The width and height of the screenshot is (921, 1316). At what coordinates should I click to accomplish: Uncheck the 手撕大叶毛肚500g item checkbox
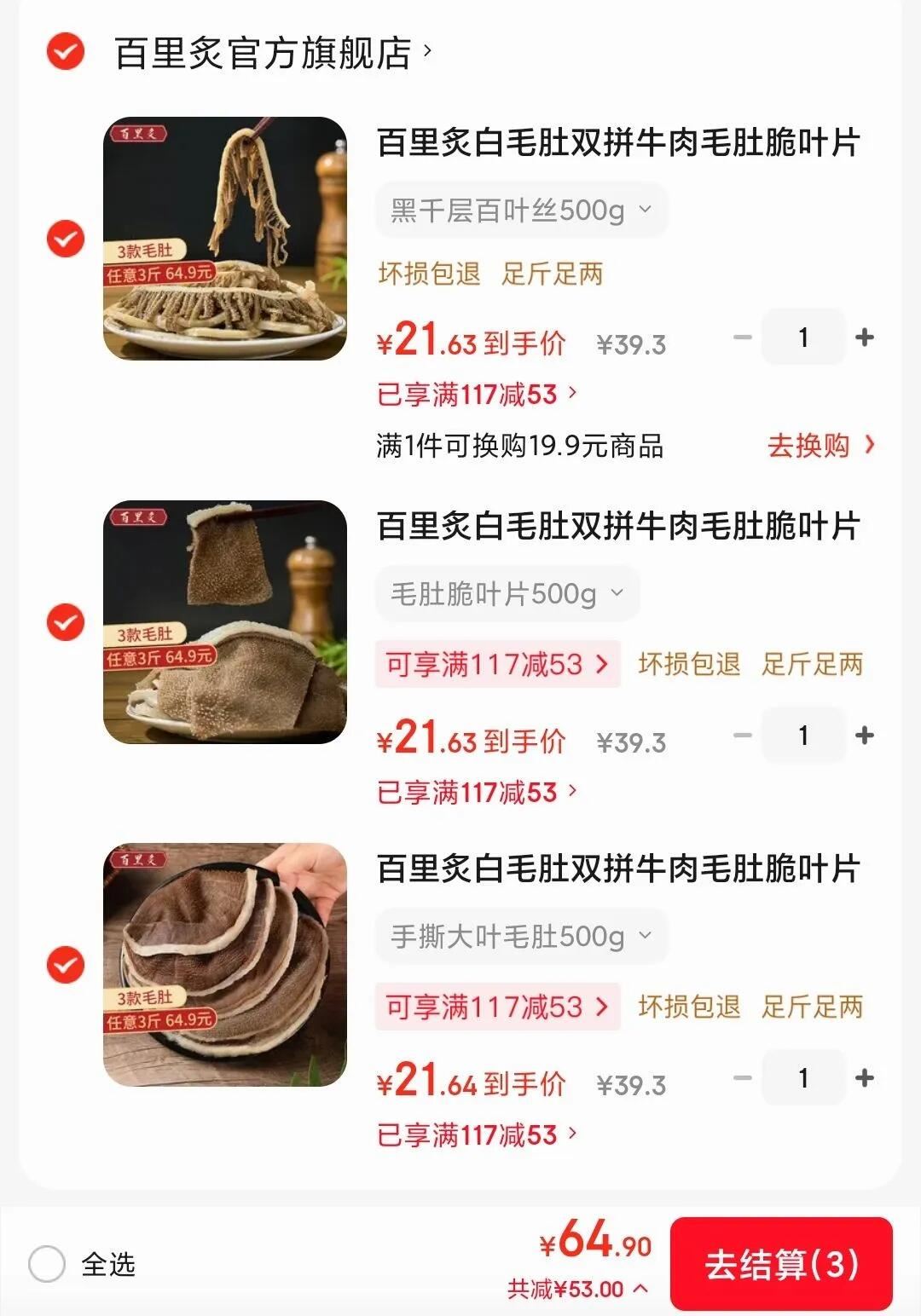[63, 966]
